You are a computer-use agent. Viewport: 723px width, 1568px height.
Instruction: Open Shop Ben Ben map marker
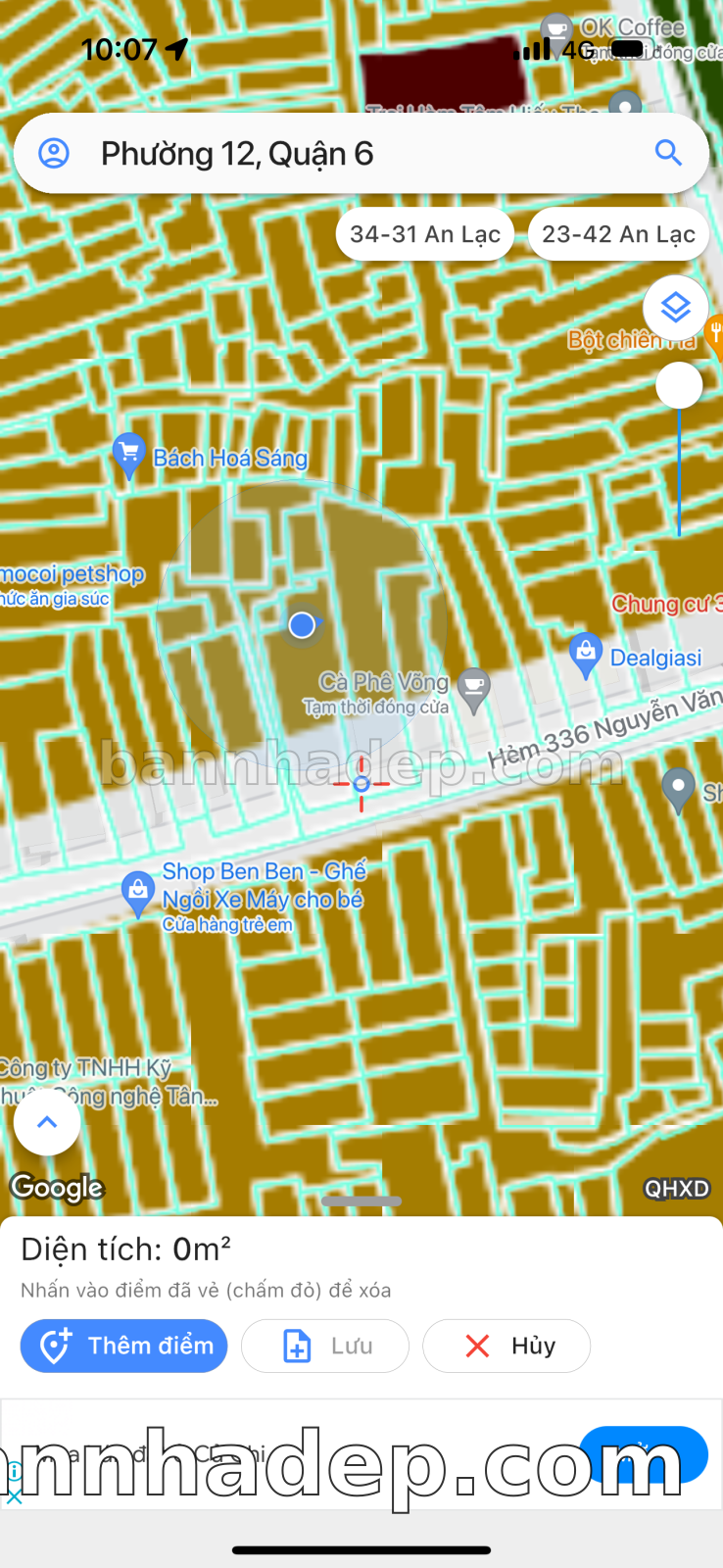[x=138, y=894]
